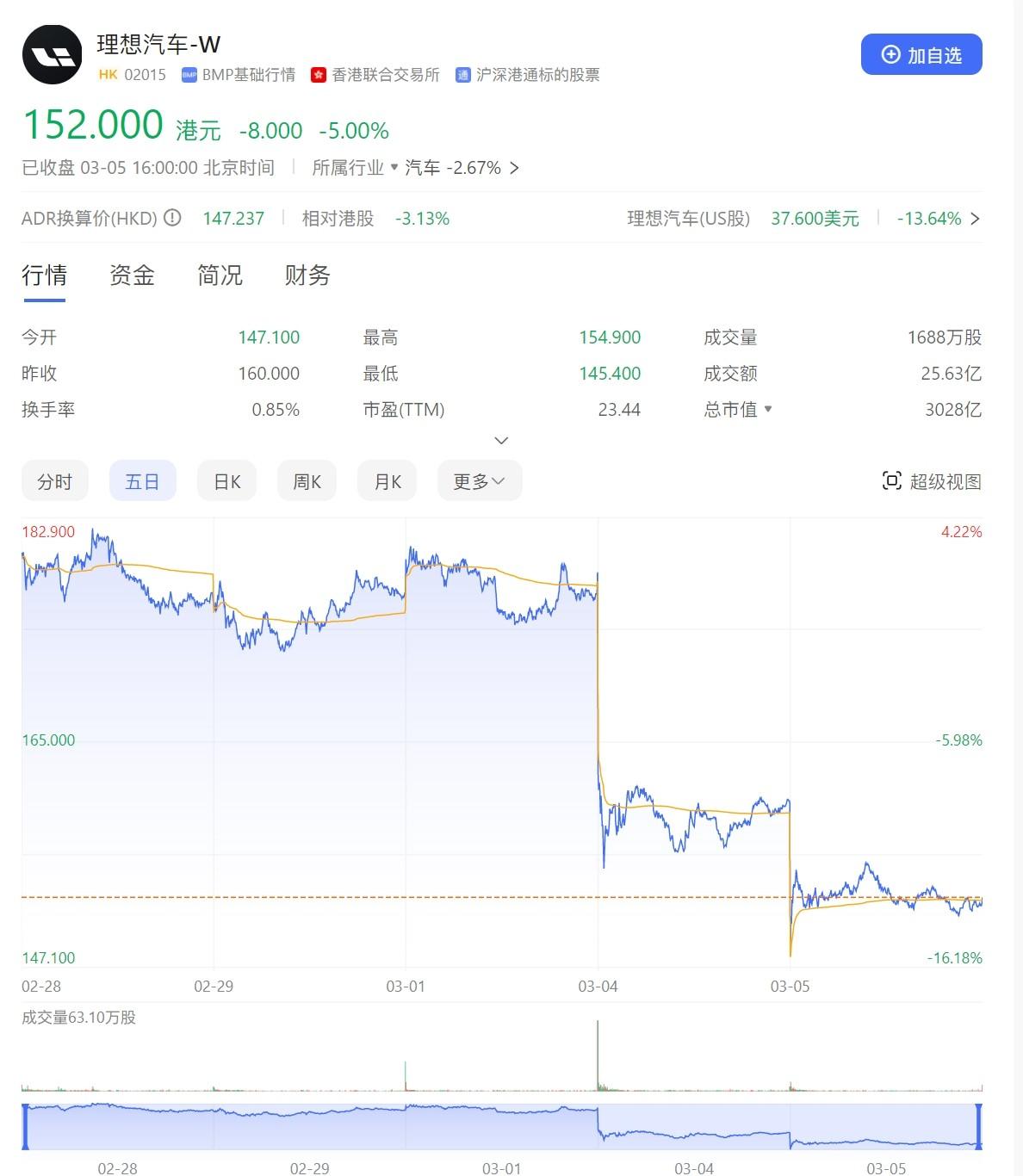Switch chart to 分时 view
The width and height of the screenshot is (1023, 1176).
(55, 481)
